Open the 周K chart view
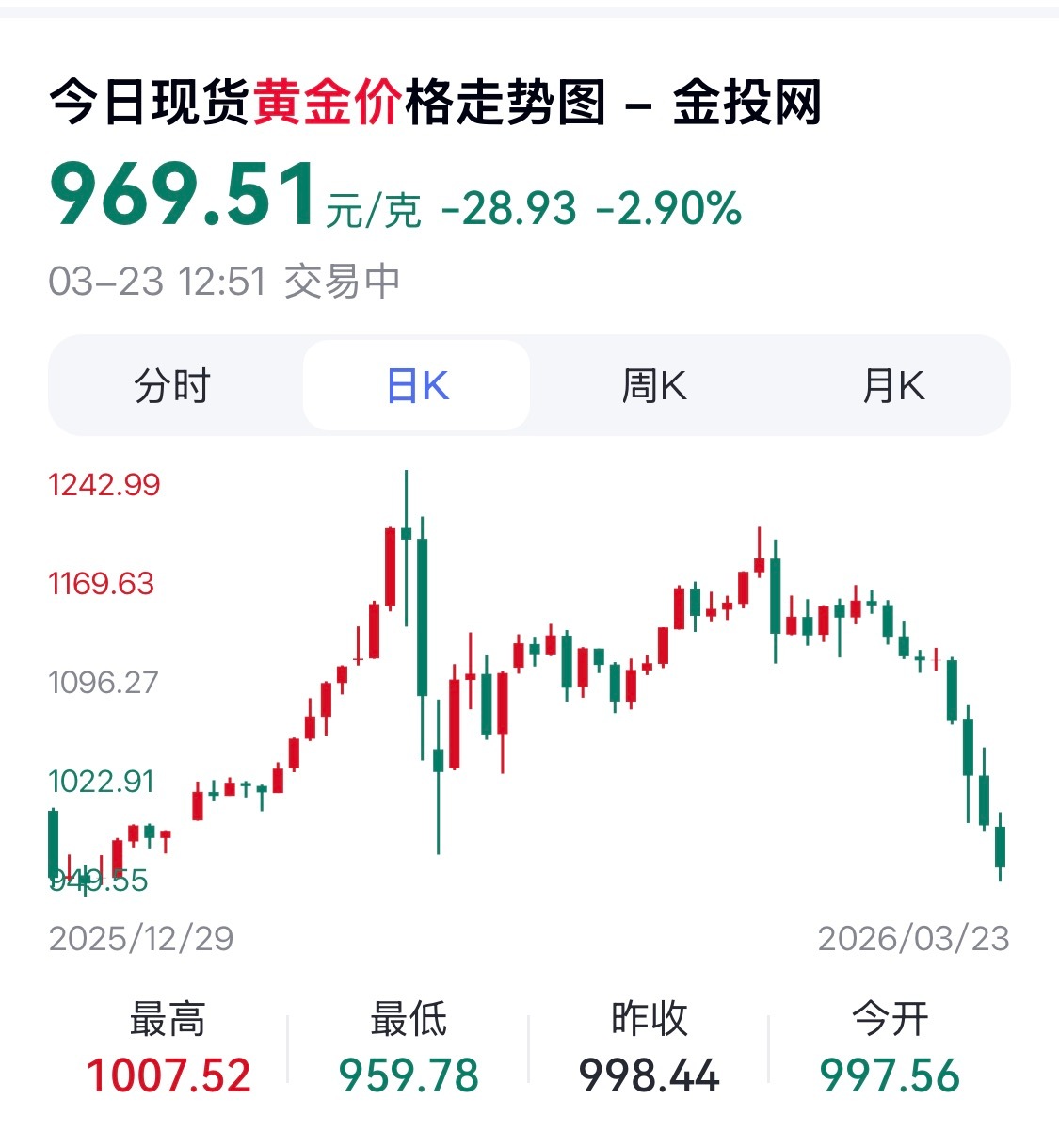This screenshot has width=1059, height=1148. [657, 384]
